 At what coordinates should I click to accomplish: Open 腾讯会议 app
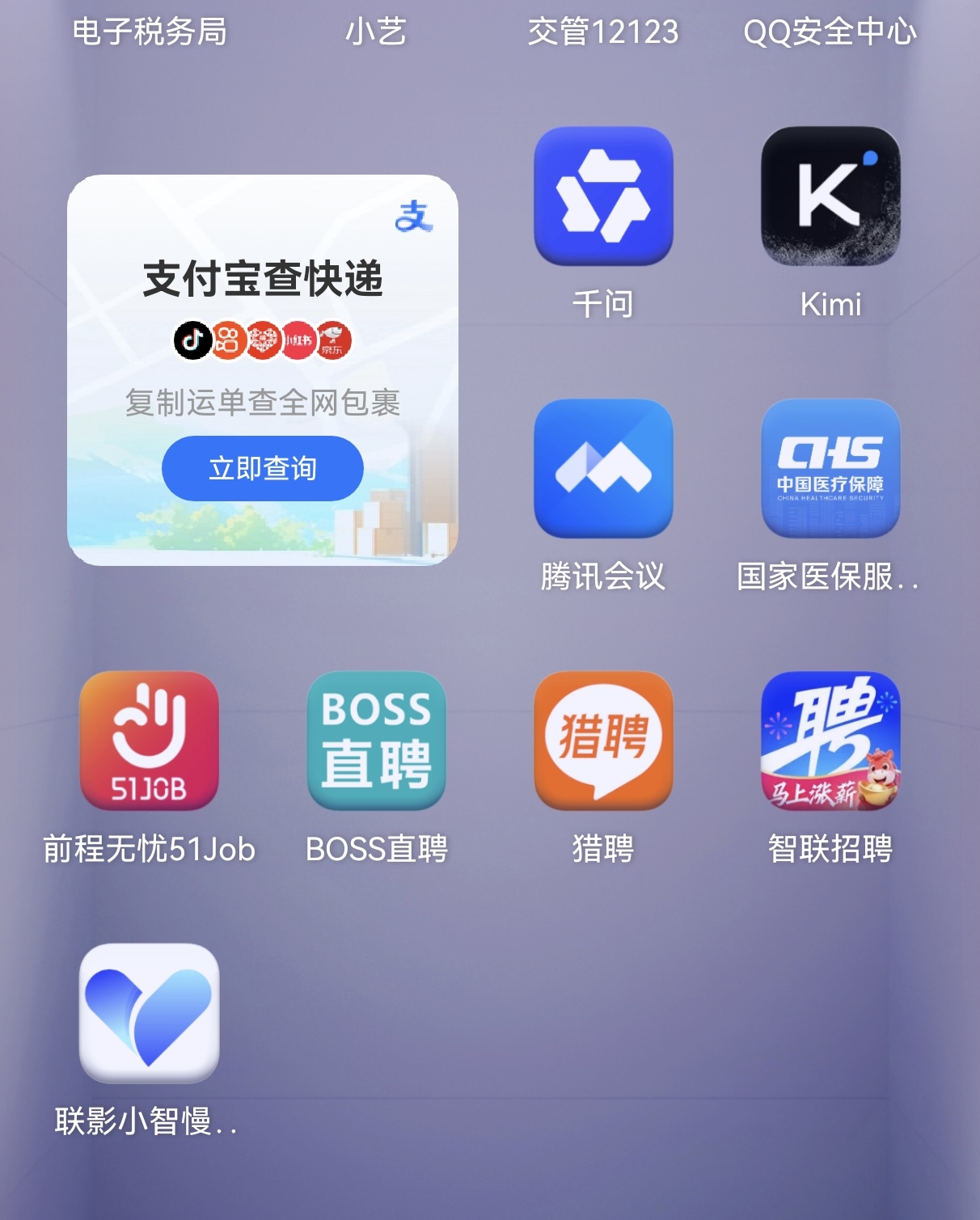click(x=603, y=469)
